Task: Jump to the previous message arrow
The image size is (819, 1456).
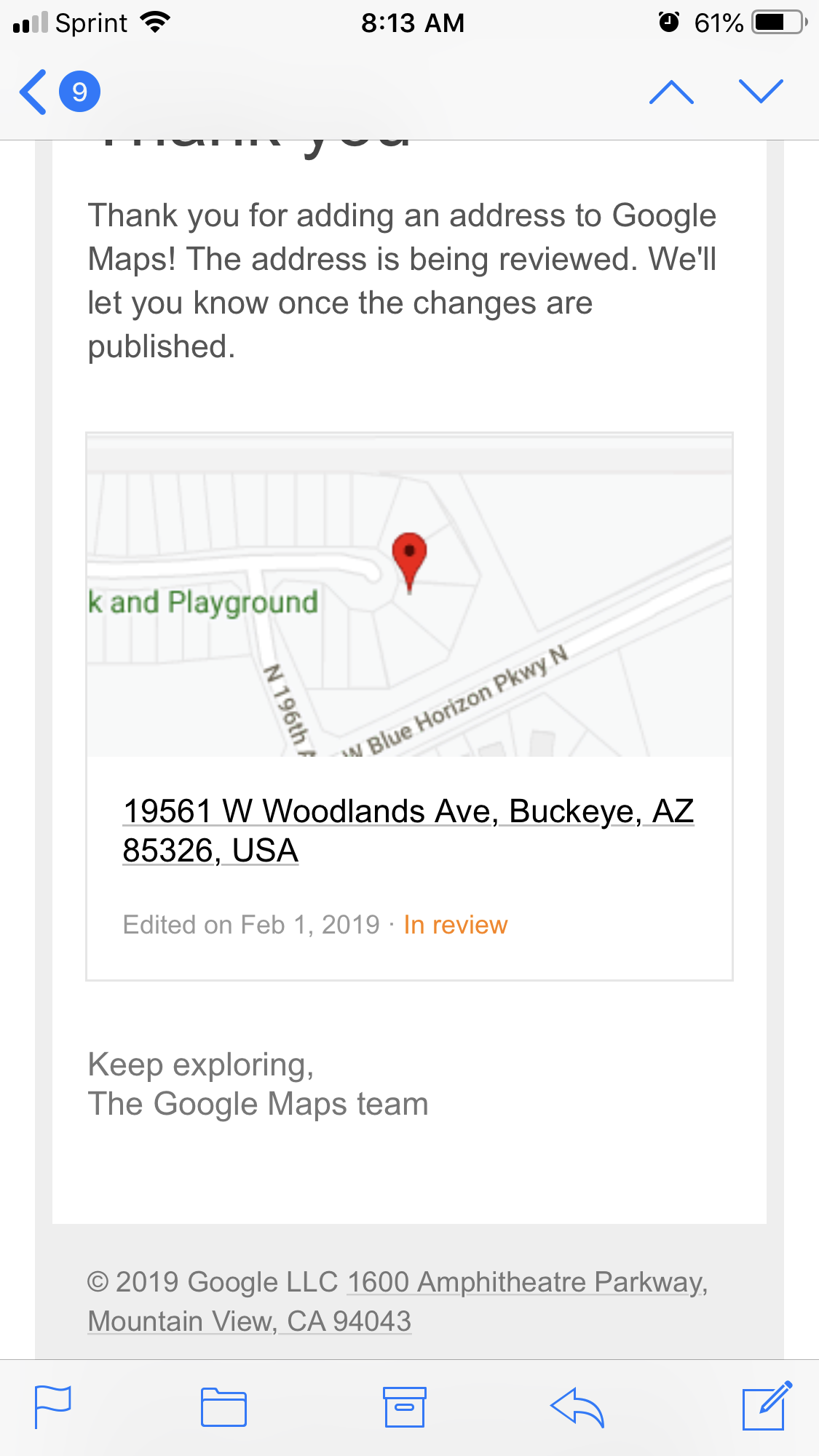Action: point(671,92)
